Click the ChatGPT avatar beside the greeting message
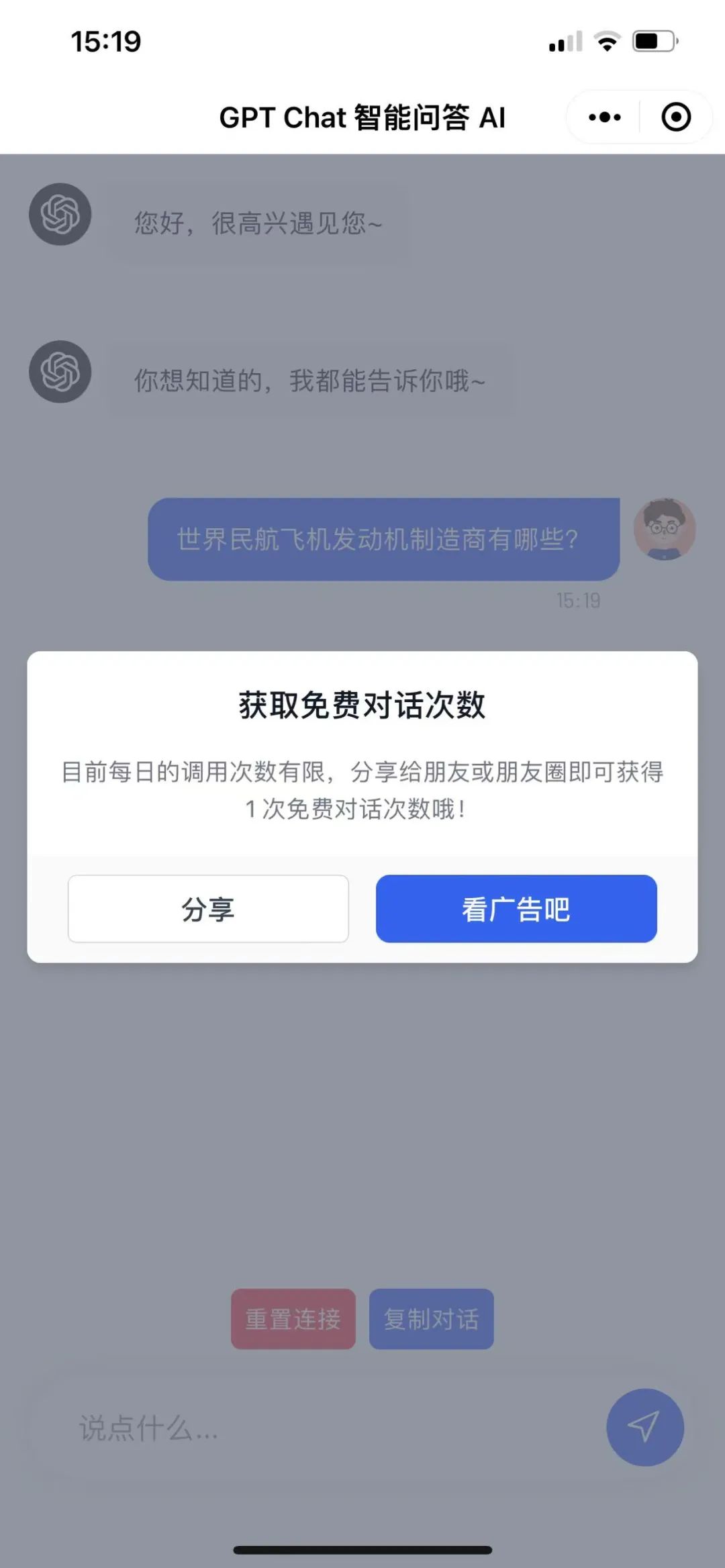This screenshot has width=725, height=1568. (x=60, y=214)
